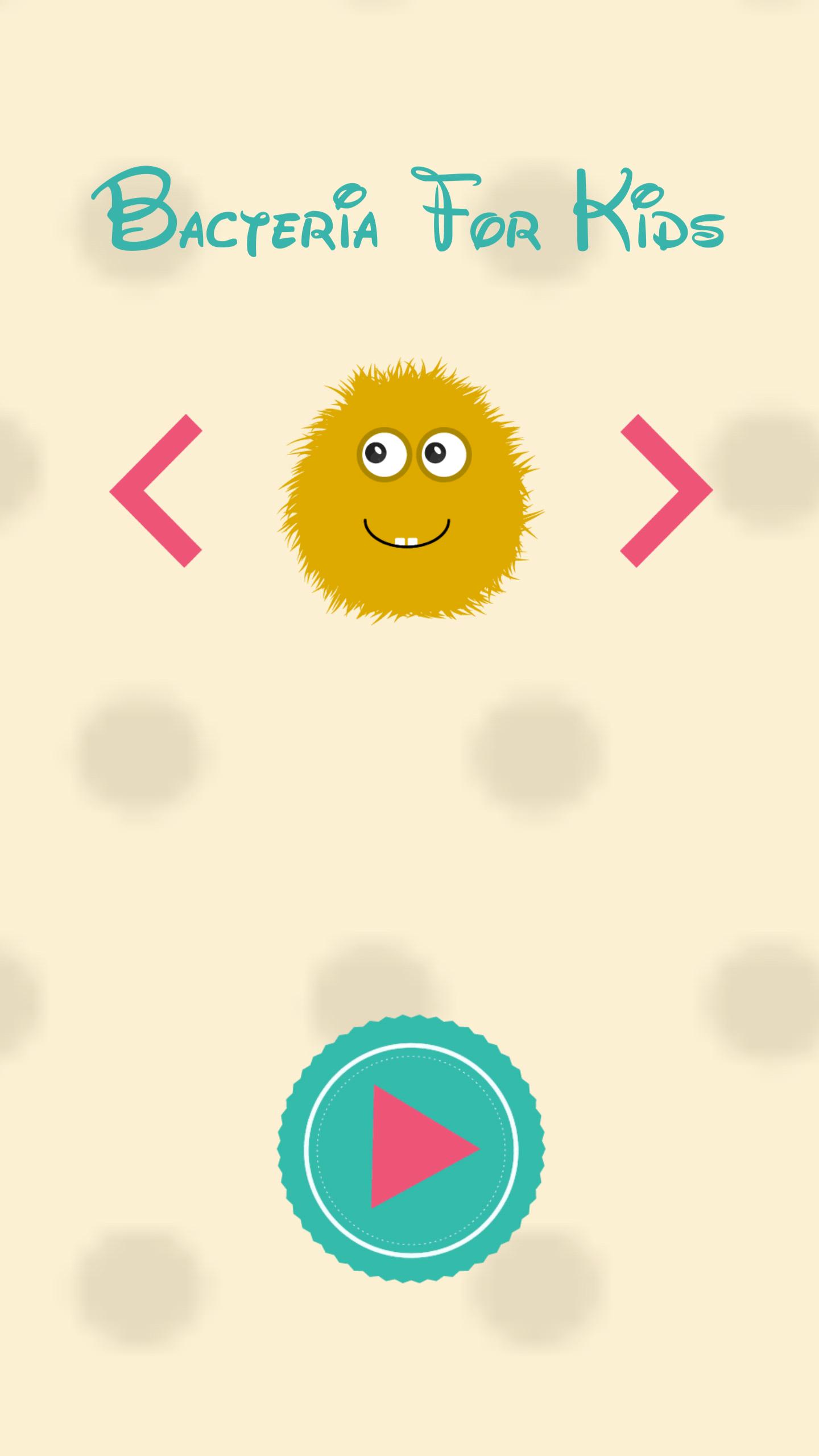Tap the left arrow for previous character

155,491
